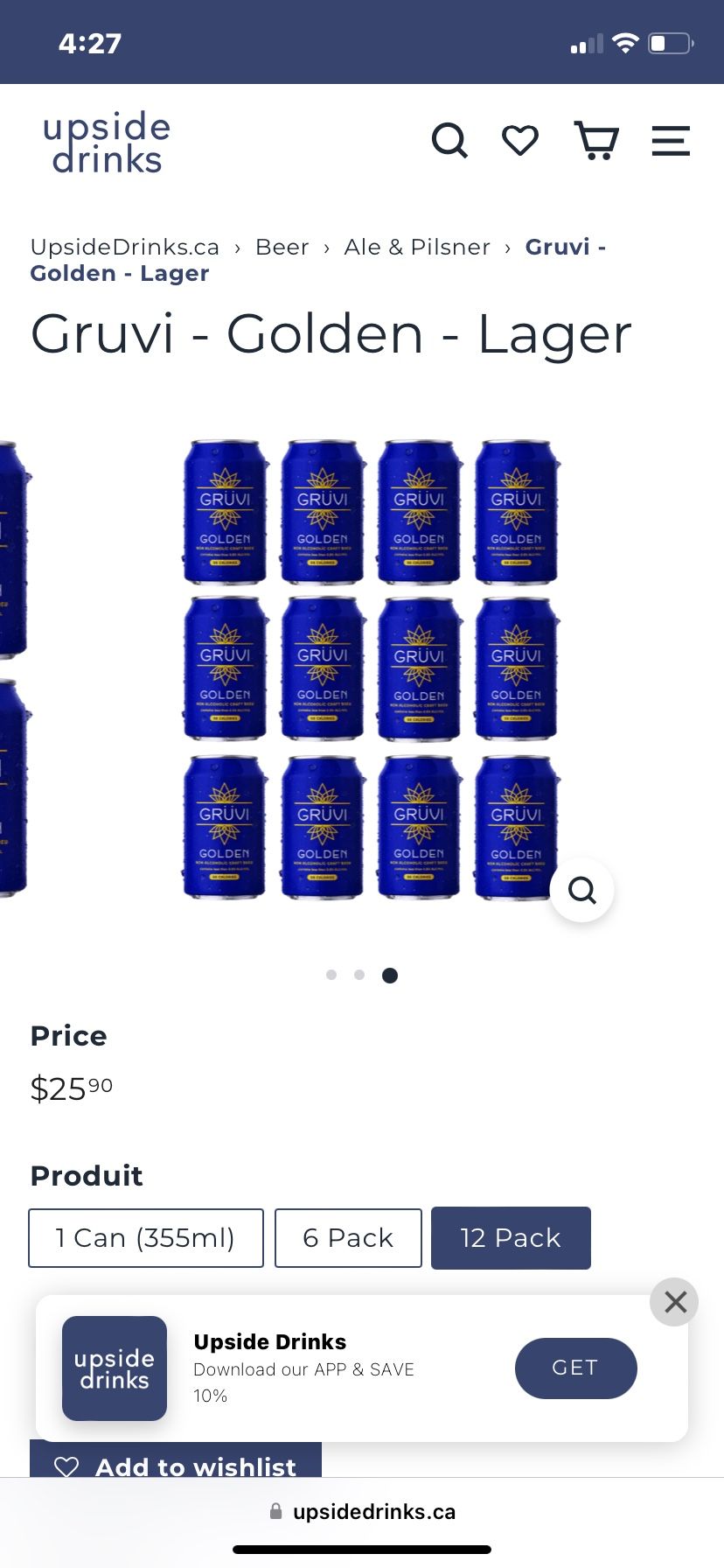Open the UpsideDrinks.ca breadcrumb link
Image resolution: width=724 pixels, height=1568 pixels.
click(124, 248)
